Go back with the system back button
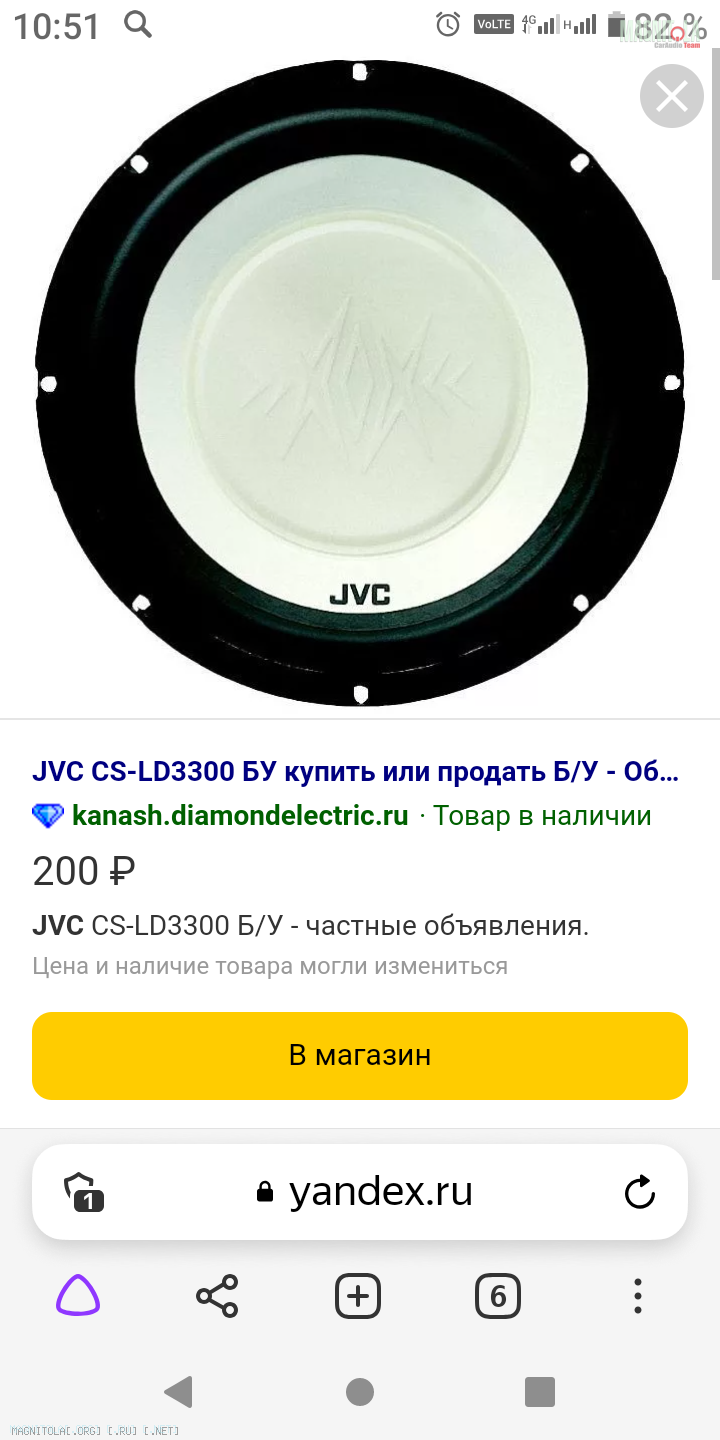Screen dimensions: 720x1440 point(178,1392)
